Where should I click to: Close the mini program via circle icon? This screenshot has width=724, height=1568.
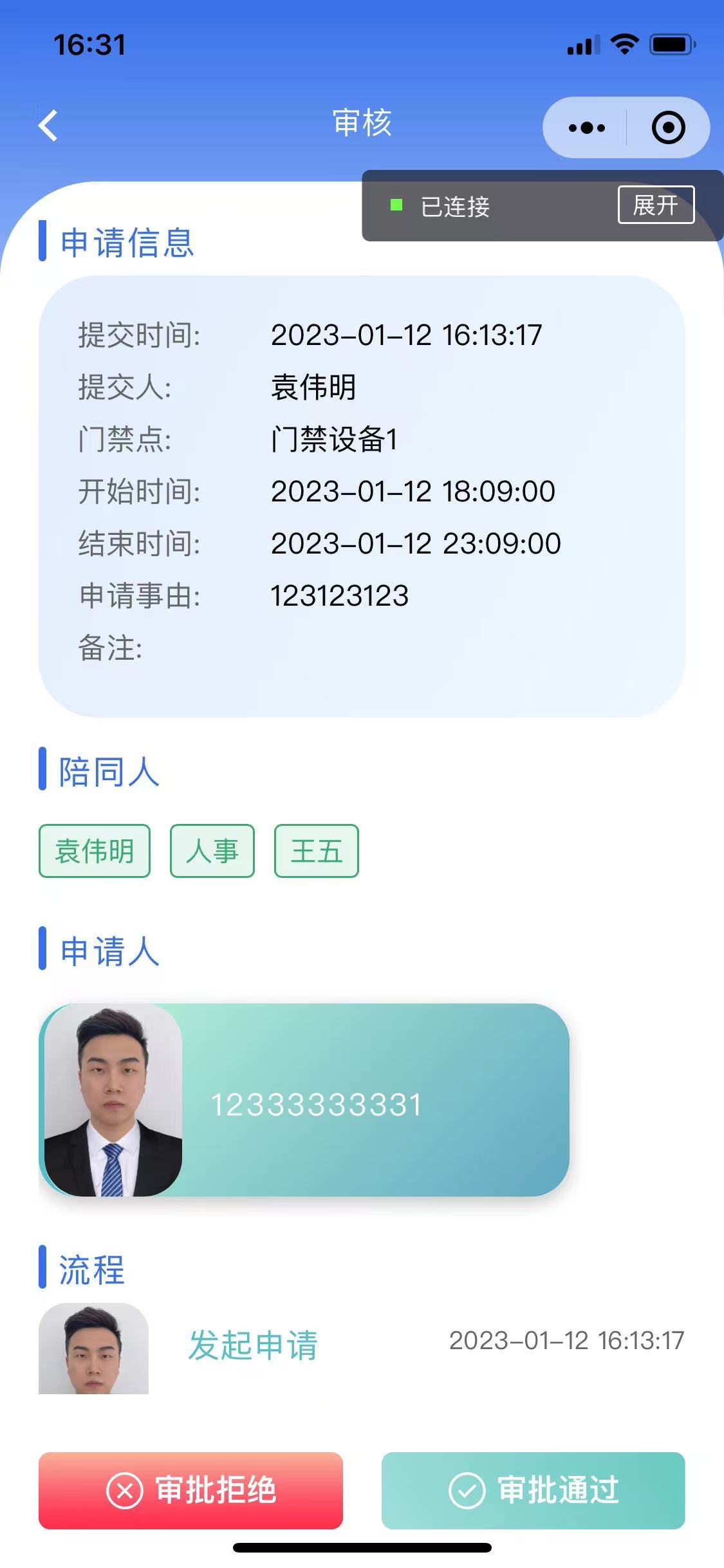point(668,127)
